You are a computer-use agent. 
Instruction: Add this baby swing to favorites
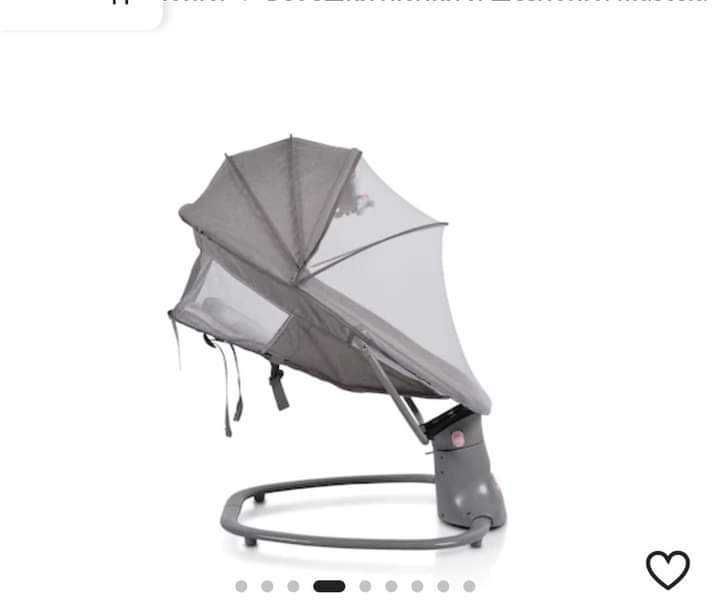coord(667,570)
